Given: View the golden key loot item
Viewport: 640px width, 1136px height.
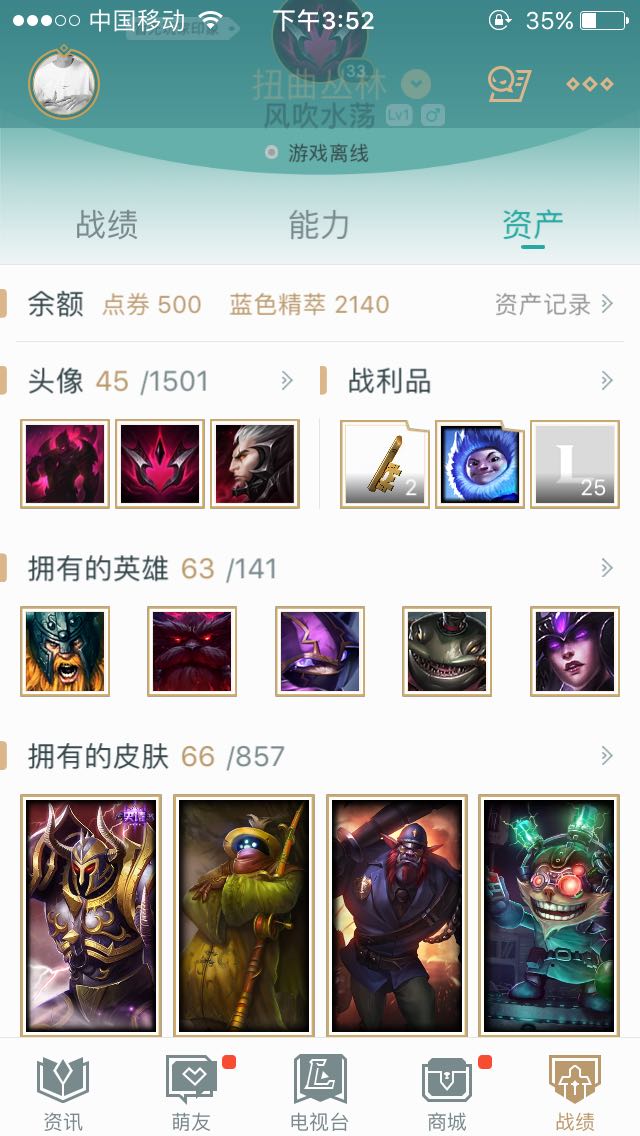Looking at the screenshot, I should tap(385, 464).
